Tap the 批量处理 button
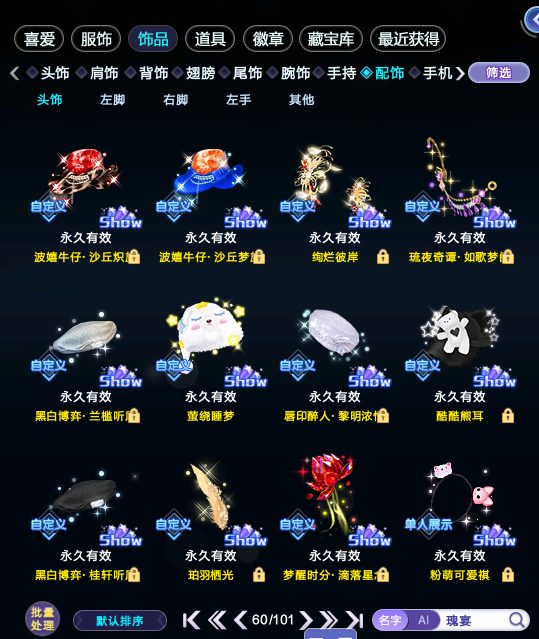539x639 pixels. click(x=42, y=619)
